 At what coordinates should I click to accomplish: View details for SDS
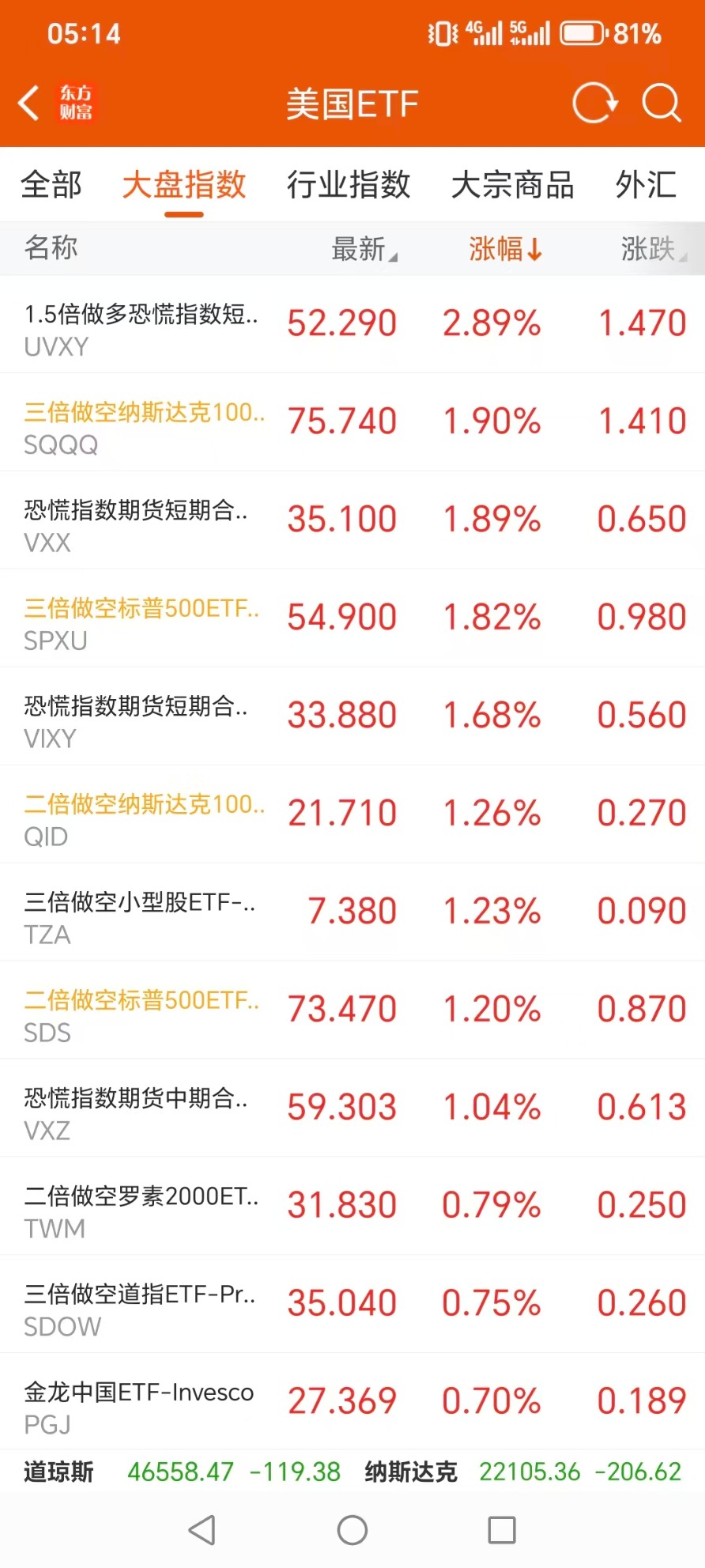tap(352, 1011)
